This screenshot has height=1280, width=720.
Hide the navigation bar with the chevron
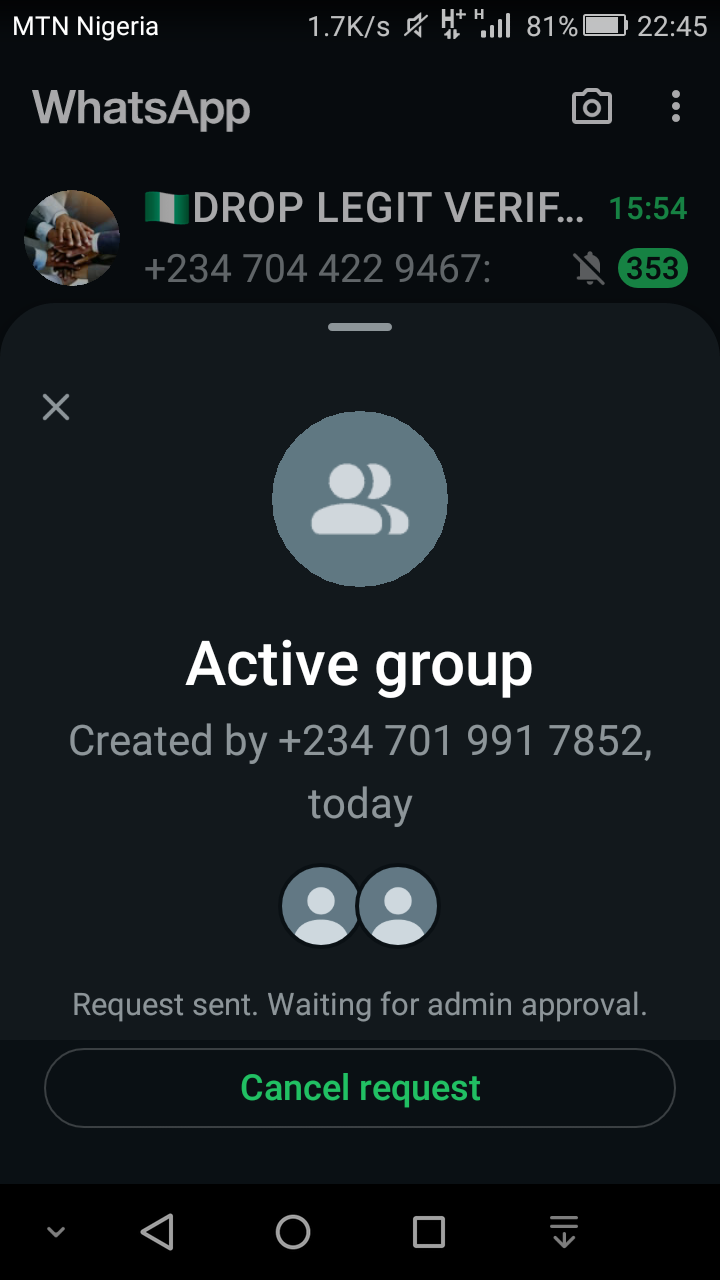pos(57,1232)
